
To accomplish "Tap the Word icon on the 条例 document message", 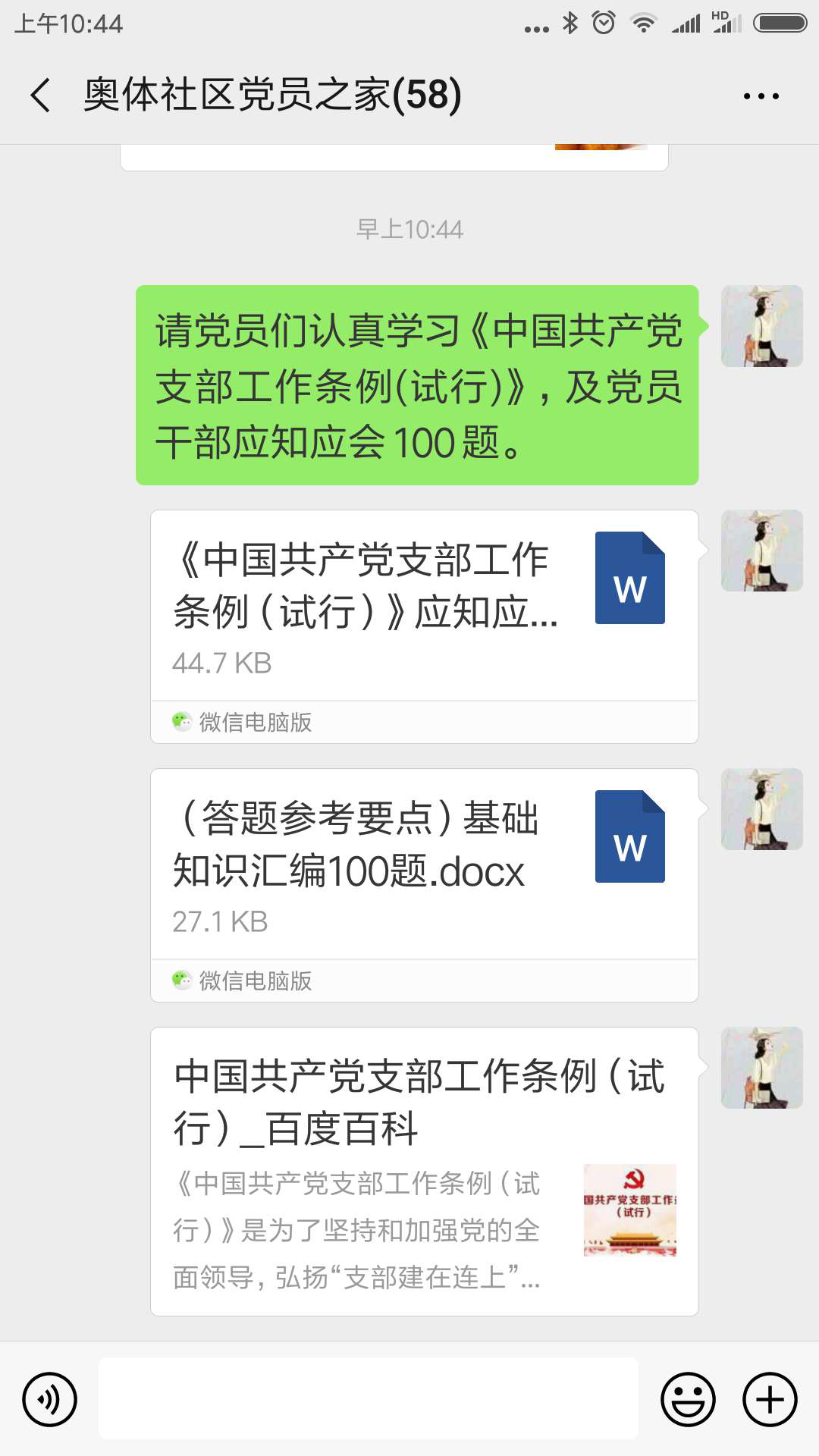I will click(629, 580).
